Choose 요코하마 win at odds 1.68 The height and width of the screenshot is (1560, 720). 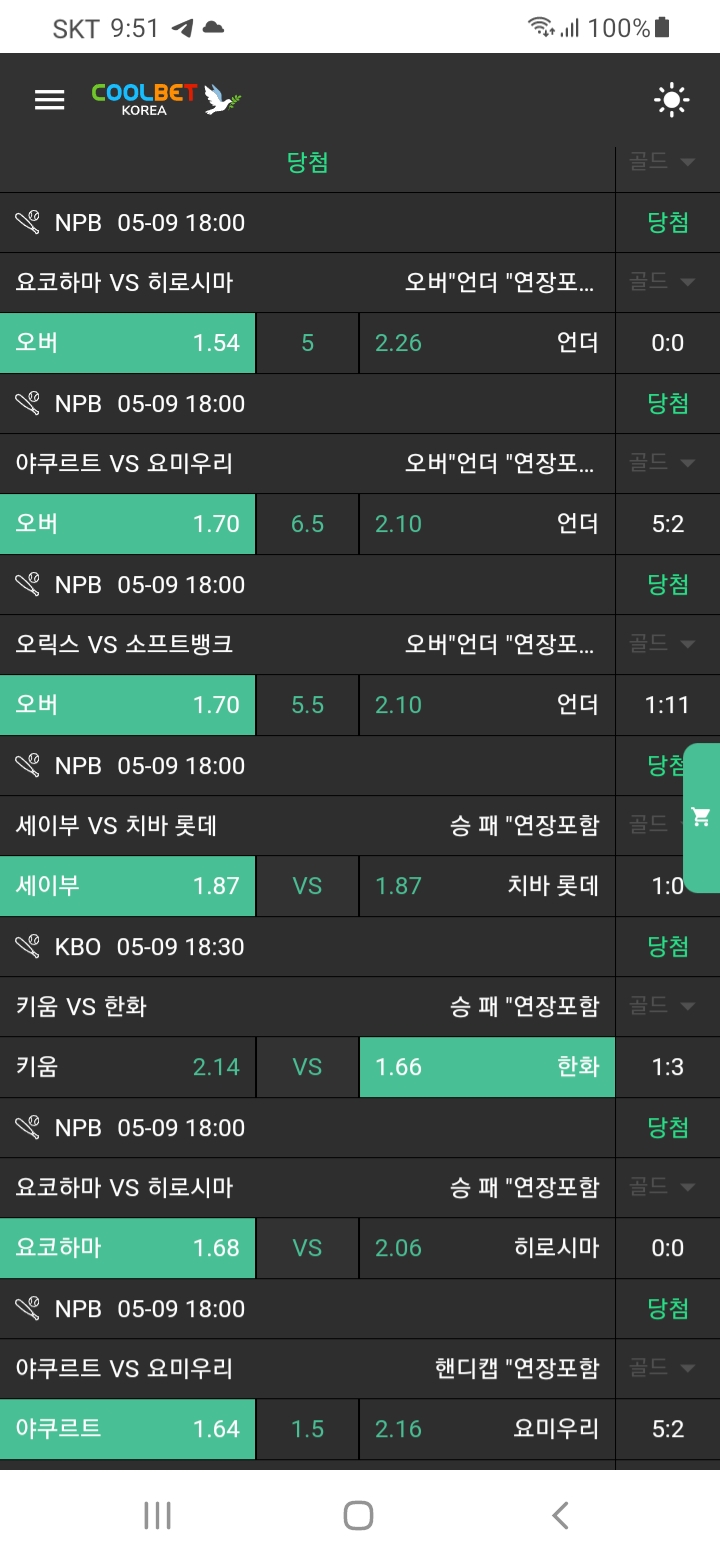[x=127, y=1248]
